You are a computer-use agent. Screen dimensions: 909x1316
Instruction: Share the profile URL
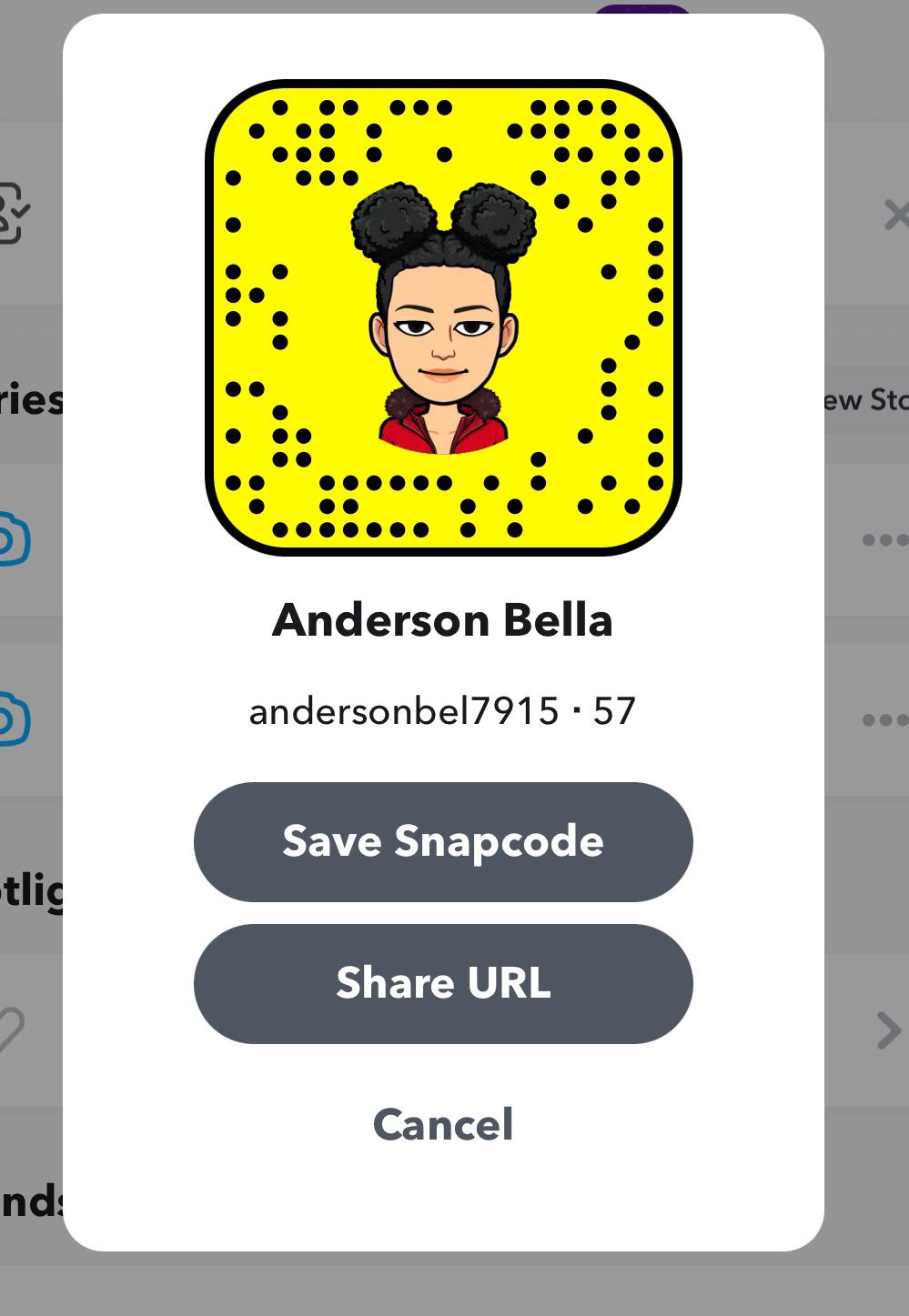443,983
